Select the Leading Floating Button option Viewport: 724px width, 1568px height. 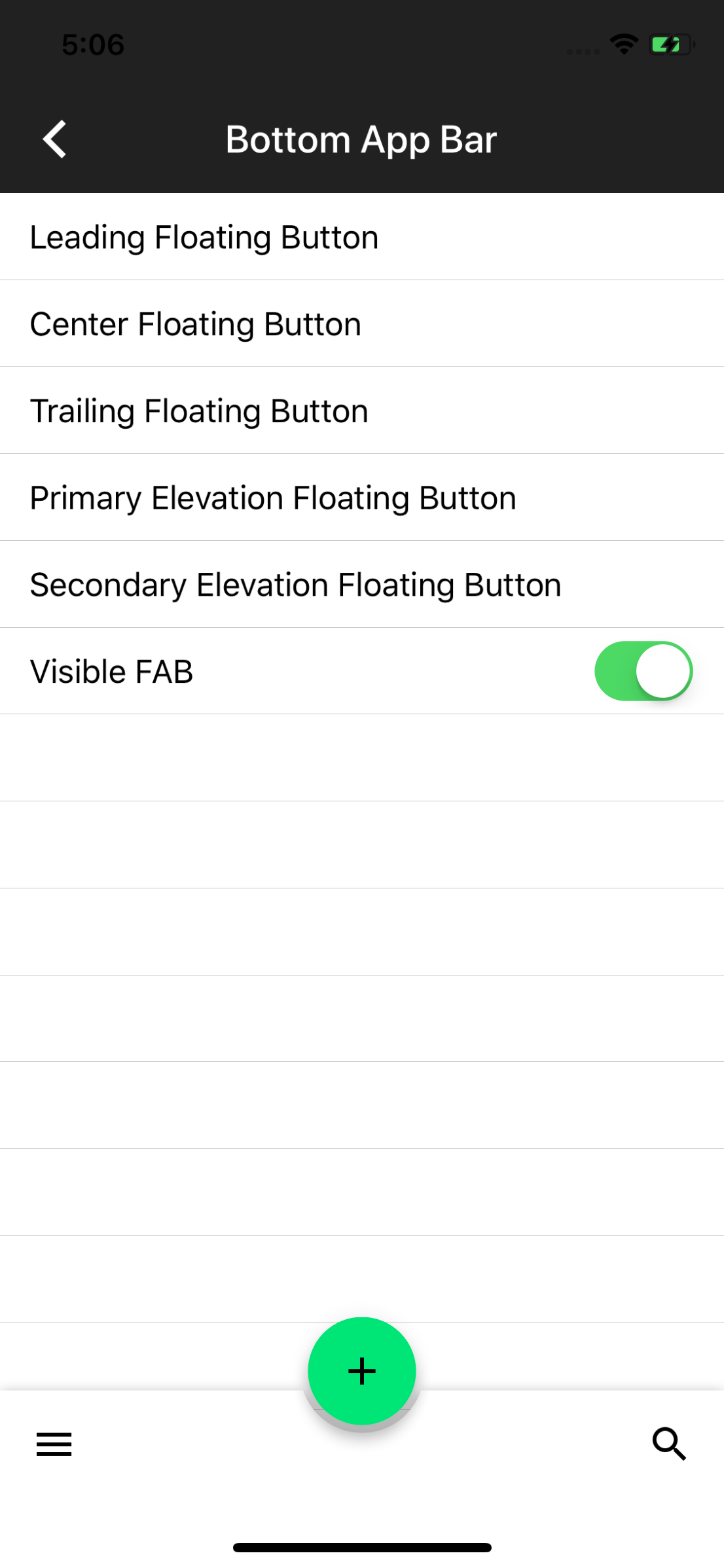click(203, 237)
